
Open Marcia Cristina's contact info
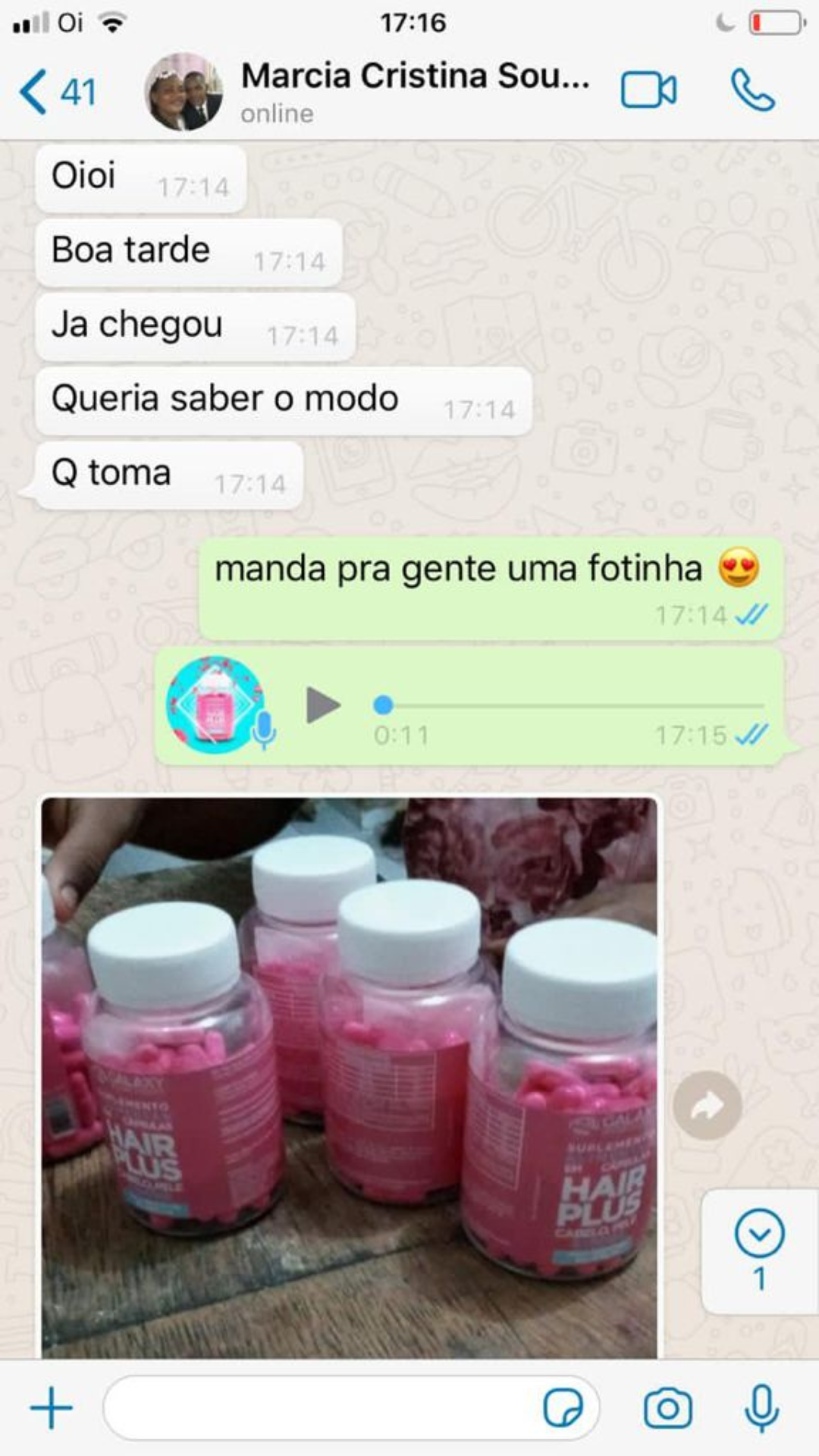[x=413, y=92]
